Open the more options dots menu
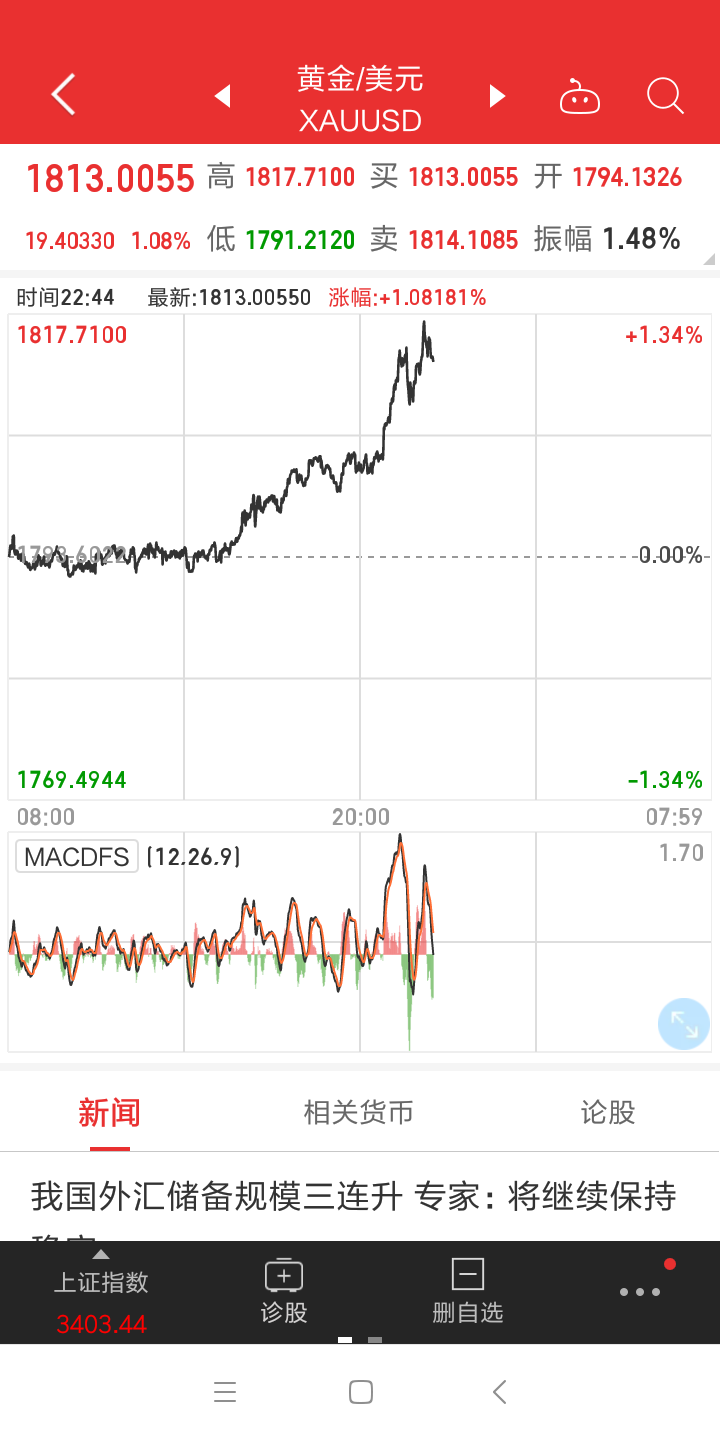 (x=640, y=1292)
